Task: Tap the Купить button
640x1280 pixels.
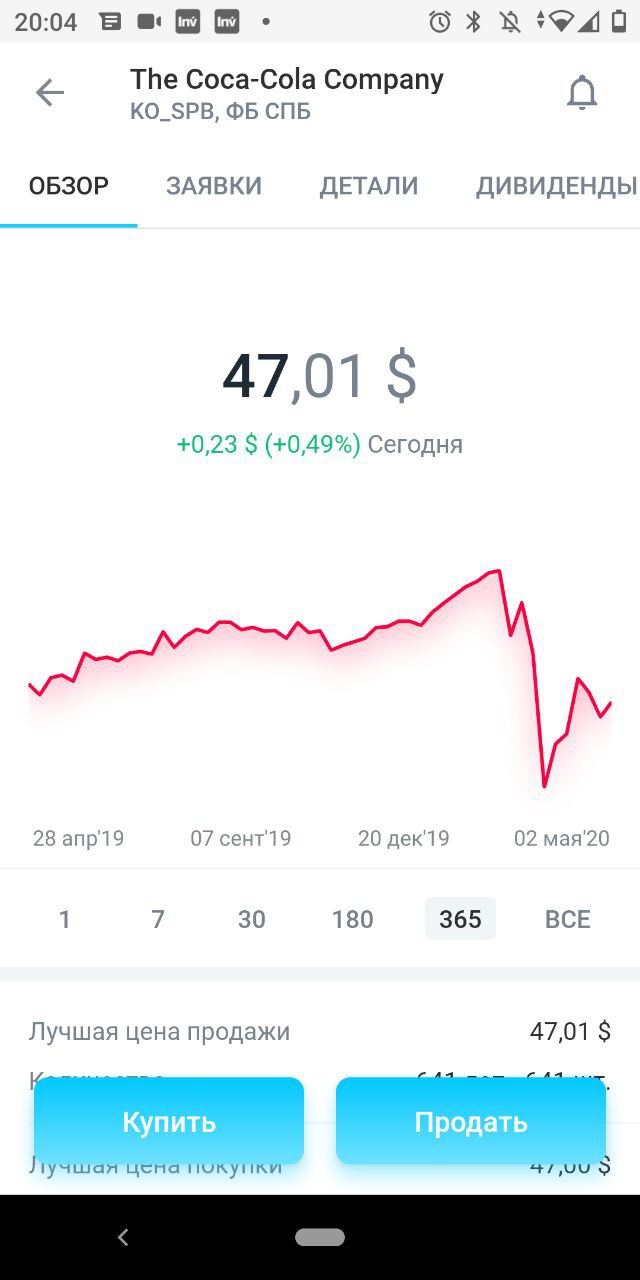Action: click(x=169, y=1121)
